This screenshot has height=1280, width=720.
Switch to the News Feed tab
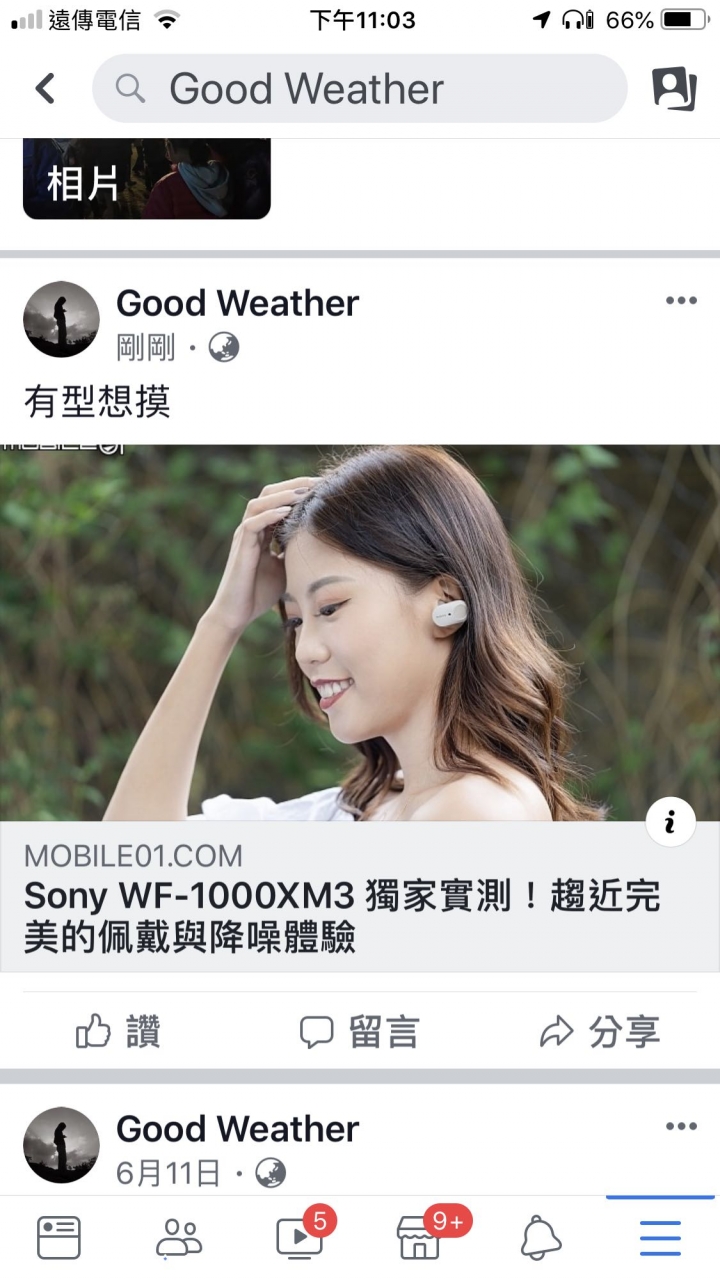pos(59,1238)
